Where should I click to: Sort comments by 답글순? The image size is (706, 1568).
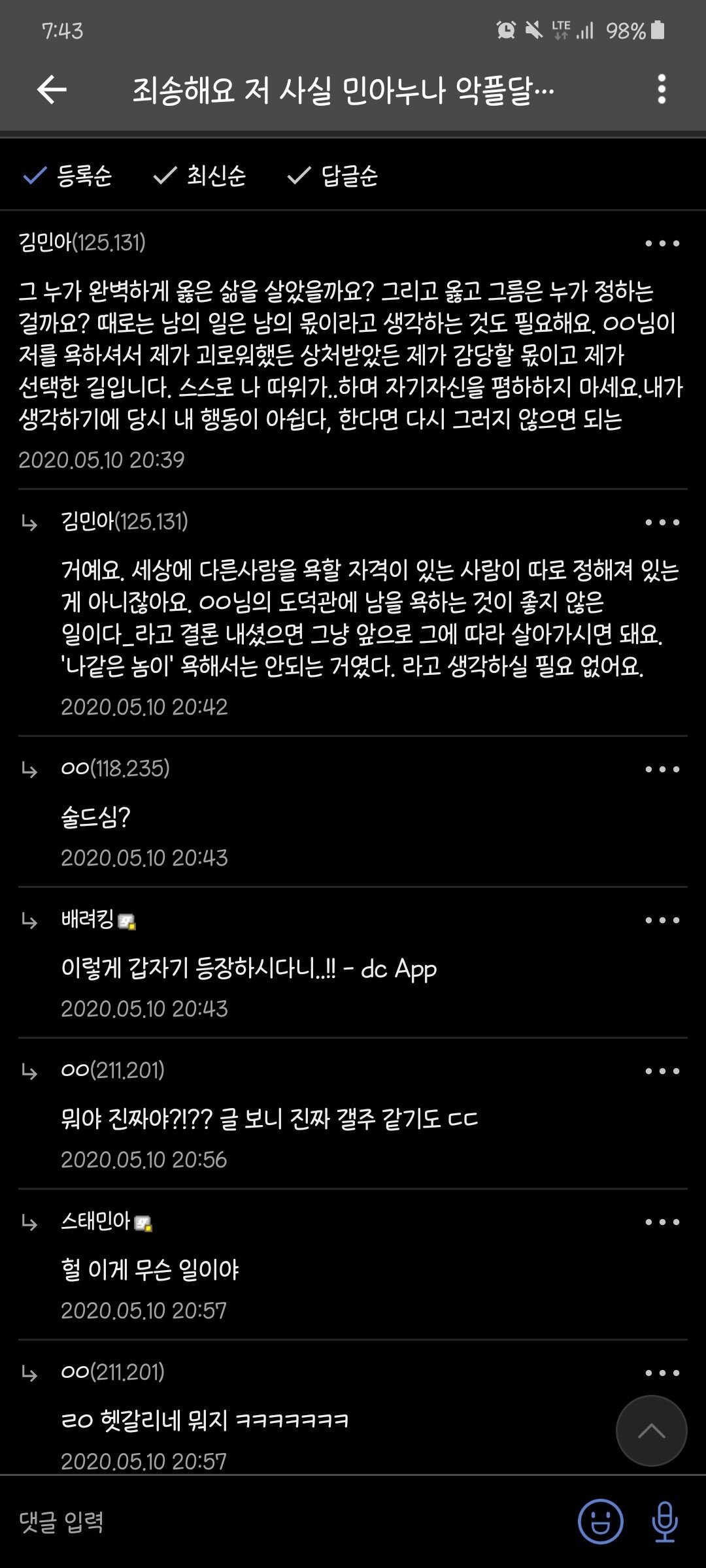[x=333, y=175]
